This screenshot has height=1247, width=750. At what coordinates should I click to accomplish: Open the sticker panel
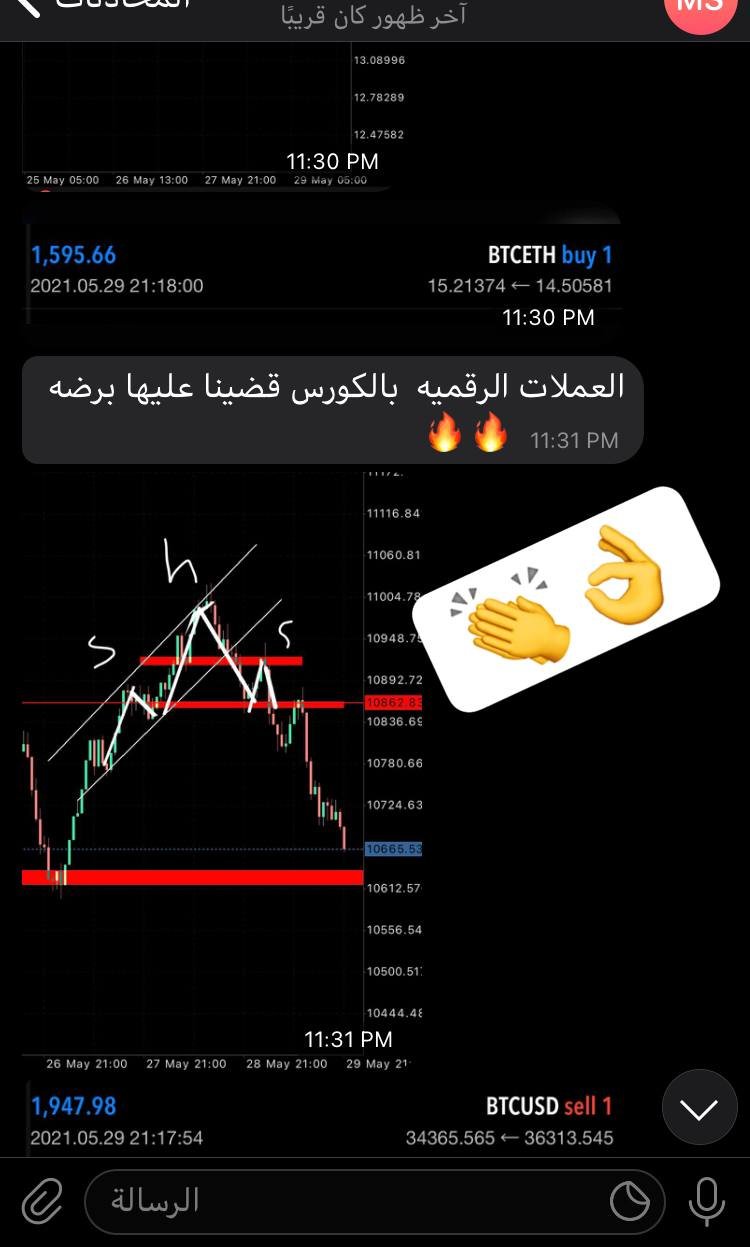tap(630, 1202)
